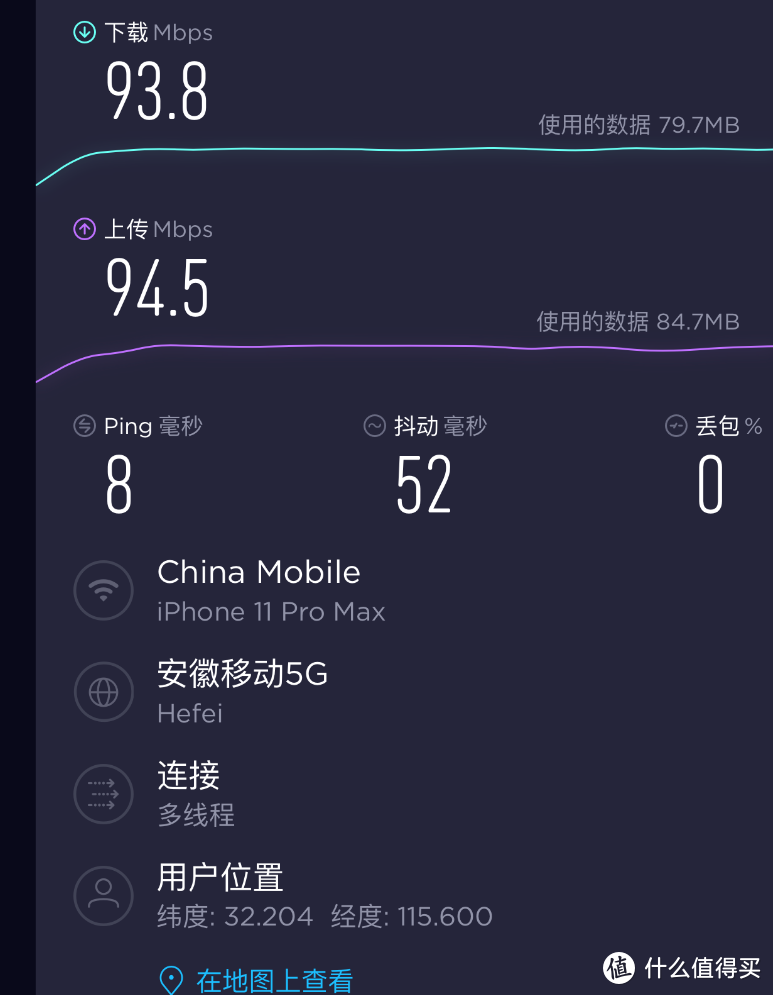The image size is (773, 995).
Task: Click the 抖动 jitter wave icon
Action: pos(374,425)
